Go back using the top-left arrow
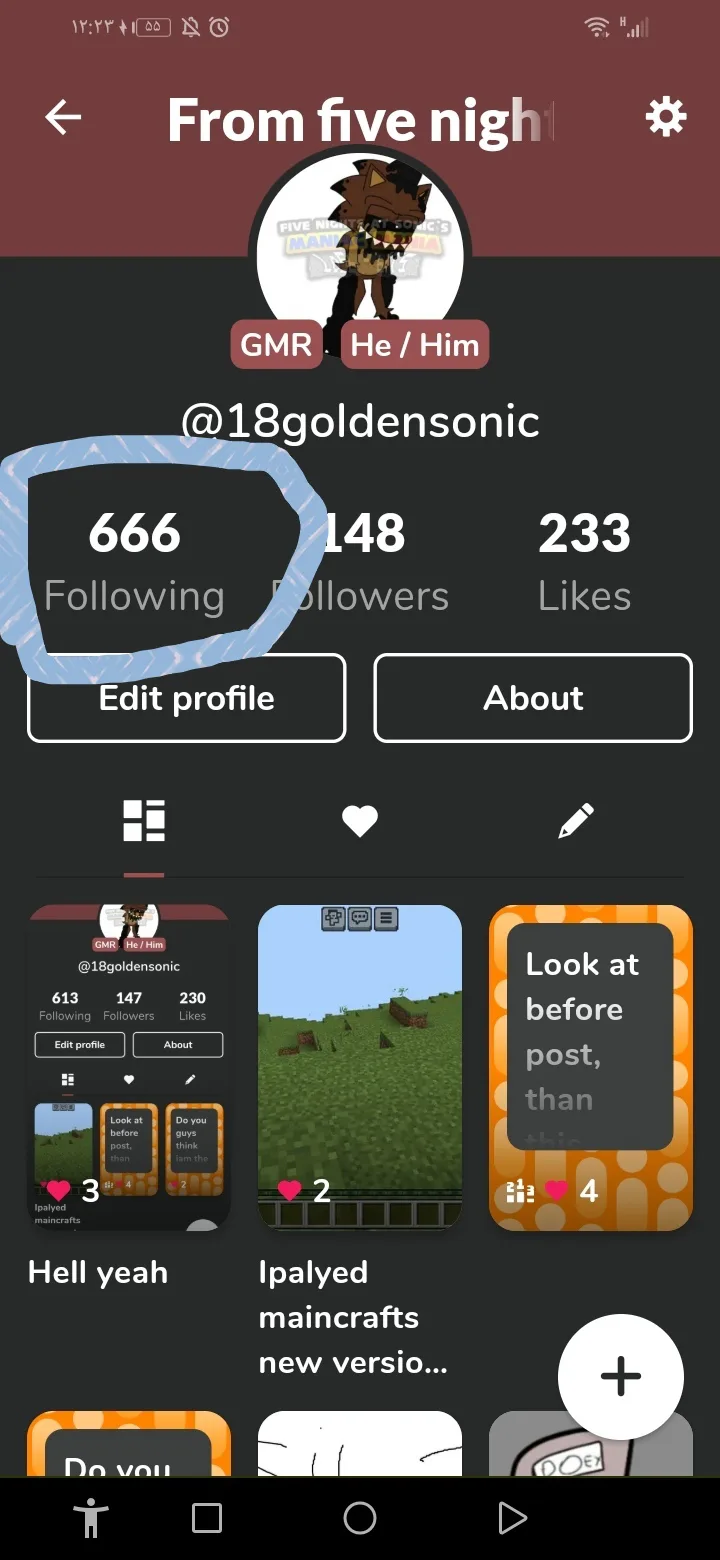Image resolution: width=720 pixels, height=1560 pixels. (63, 119)
